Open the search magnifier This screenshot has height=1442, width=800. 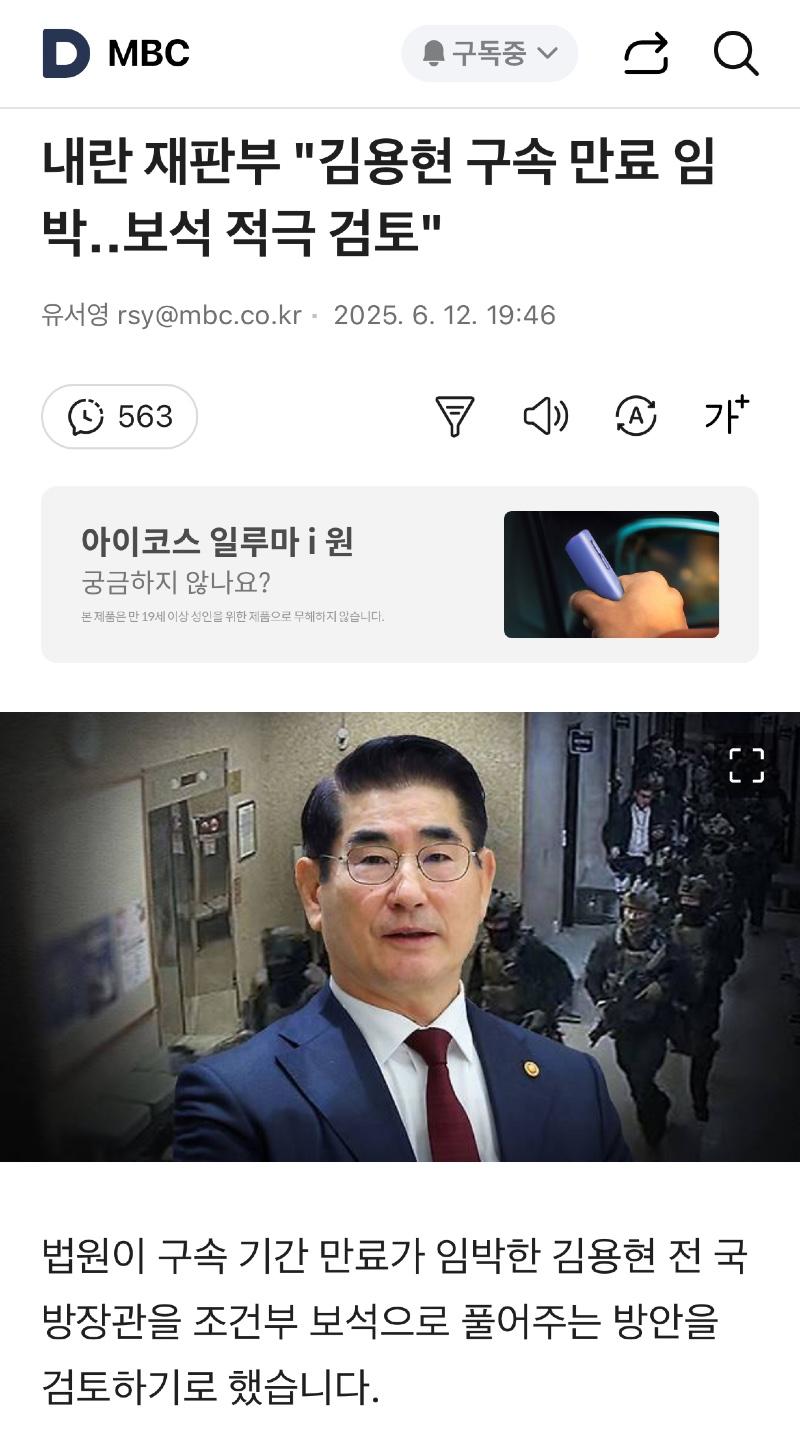736,53
